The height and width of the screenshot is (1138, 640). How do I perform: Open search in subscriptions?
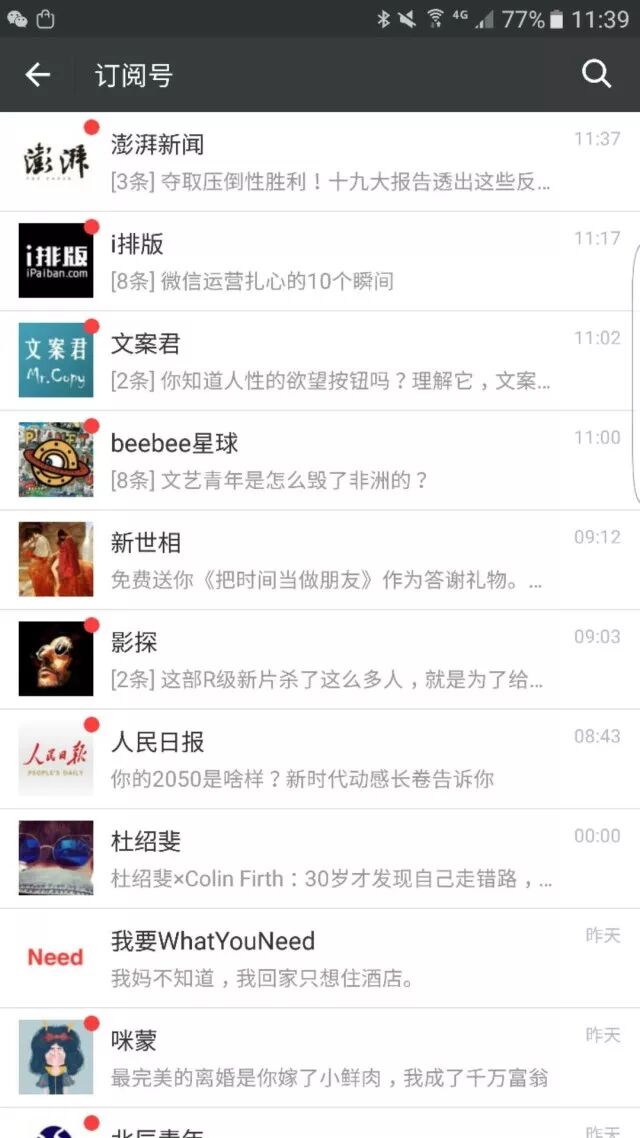tap(596, 74)
